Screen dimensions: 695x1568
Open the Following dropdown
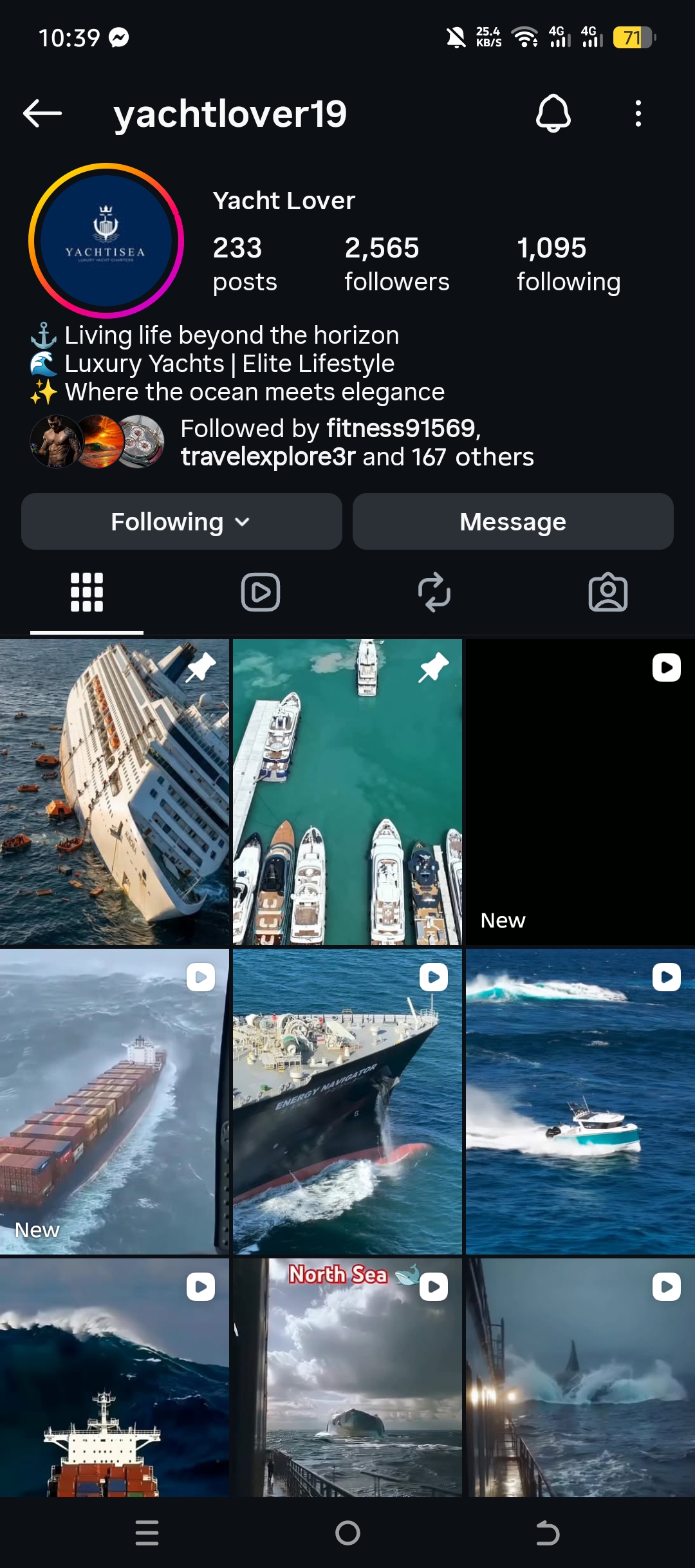pos(181,521)
